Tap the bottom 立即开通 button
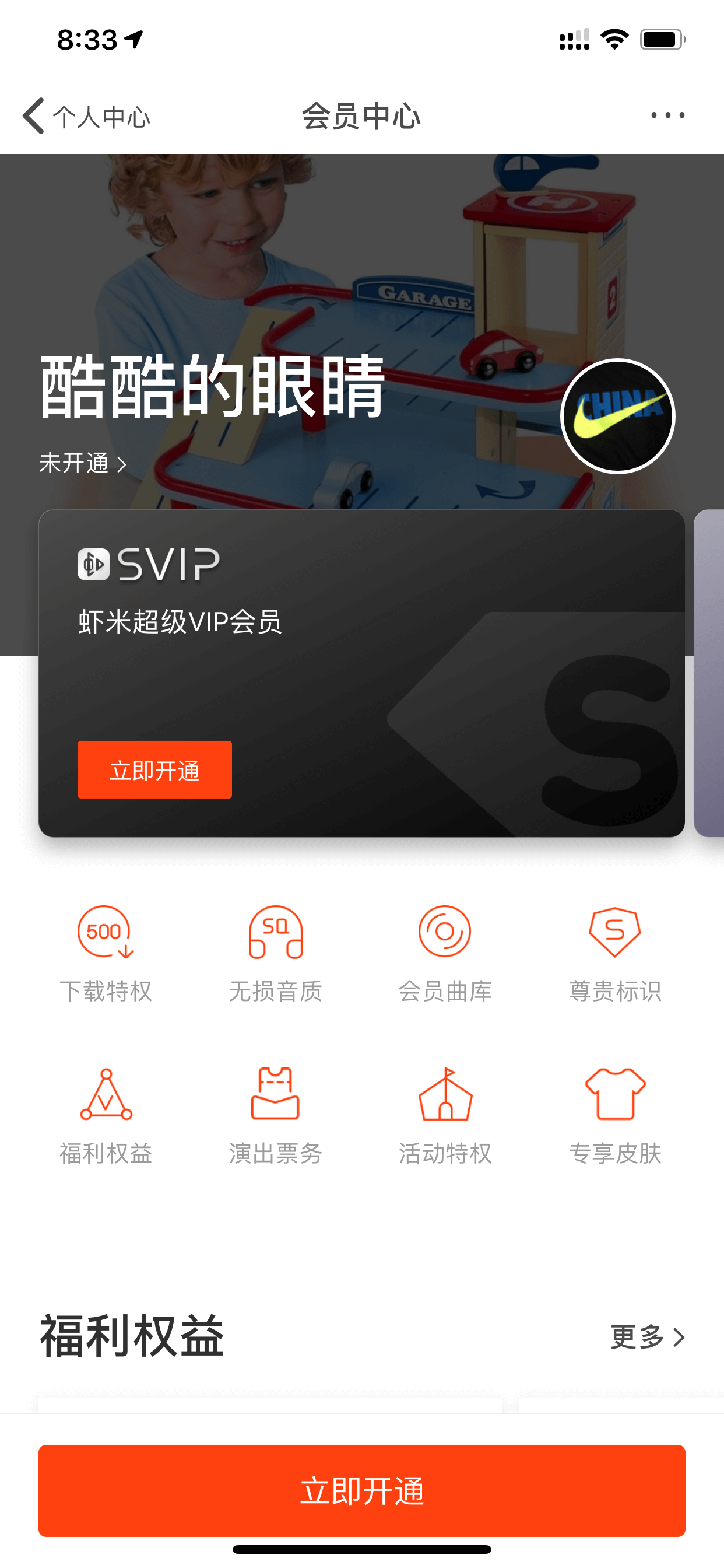 [362, 1492]
